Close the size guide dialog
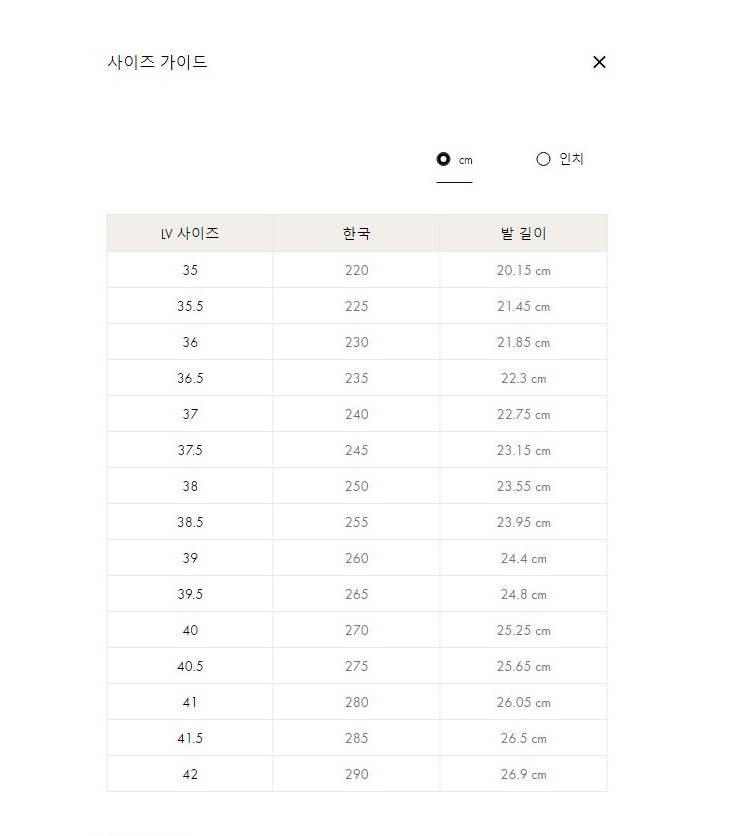 599,62
